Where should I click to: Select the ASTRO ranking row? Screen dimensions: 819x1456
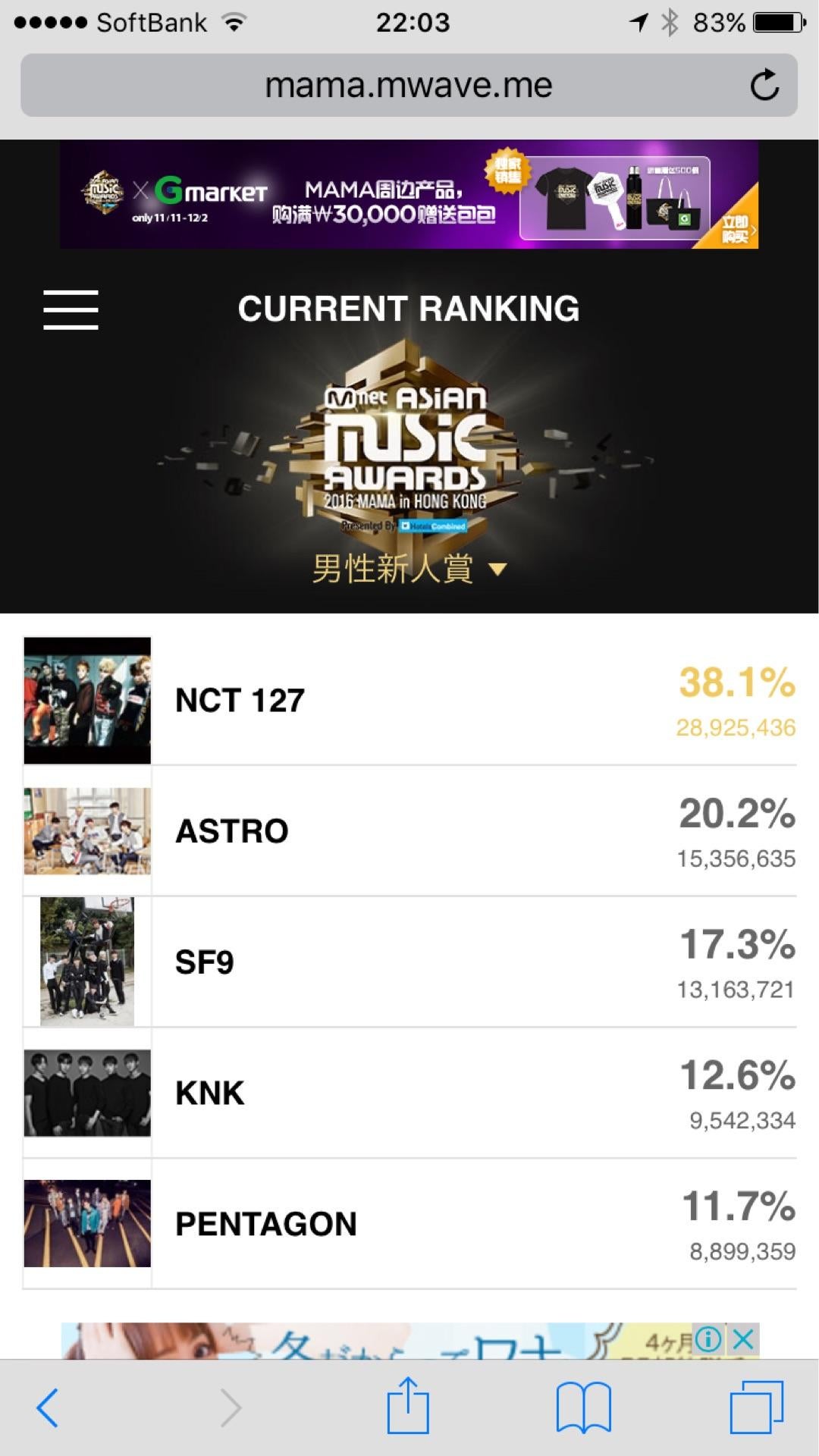[409, 831]
